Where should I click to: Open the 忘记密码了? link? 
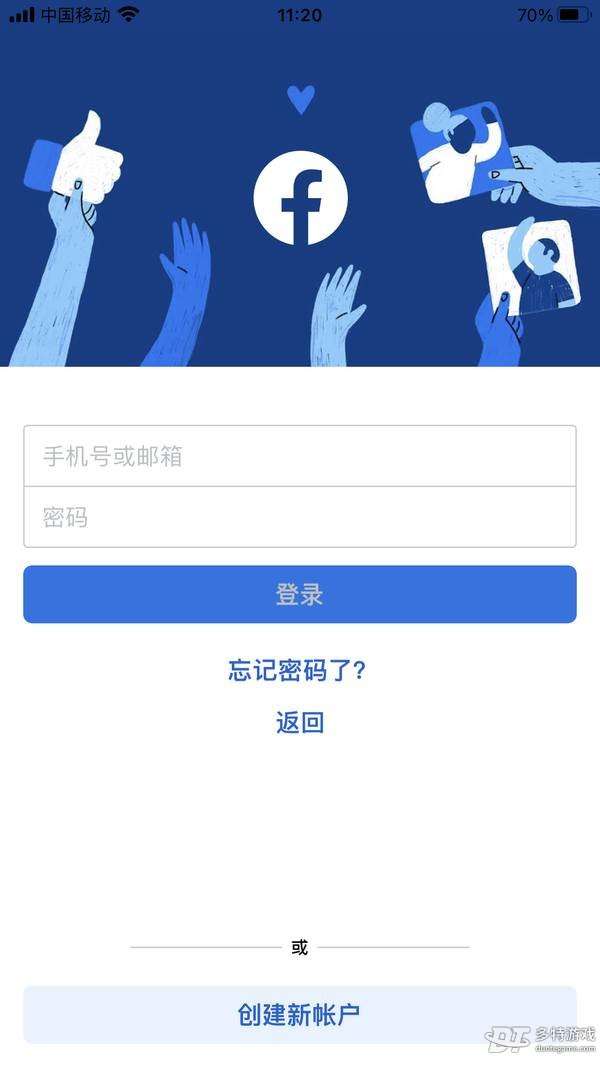[297, 671]
